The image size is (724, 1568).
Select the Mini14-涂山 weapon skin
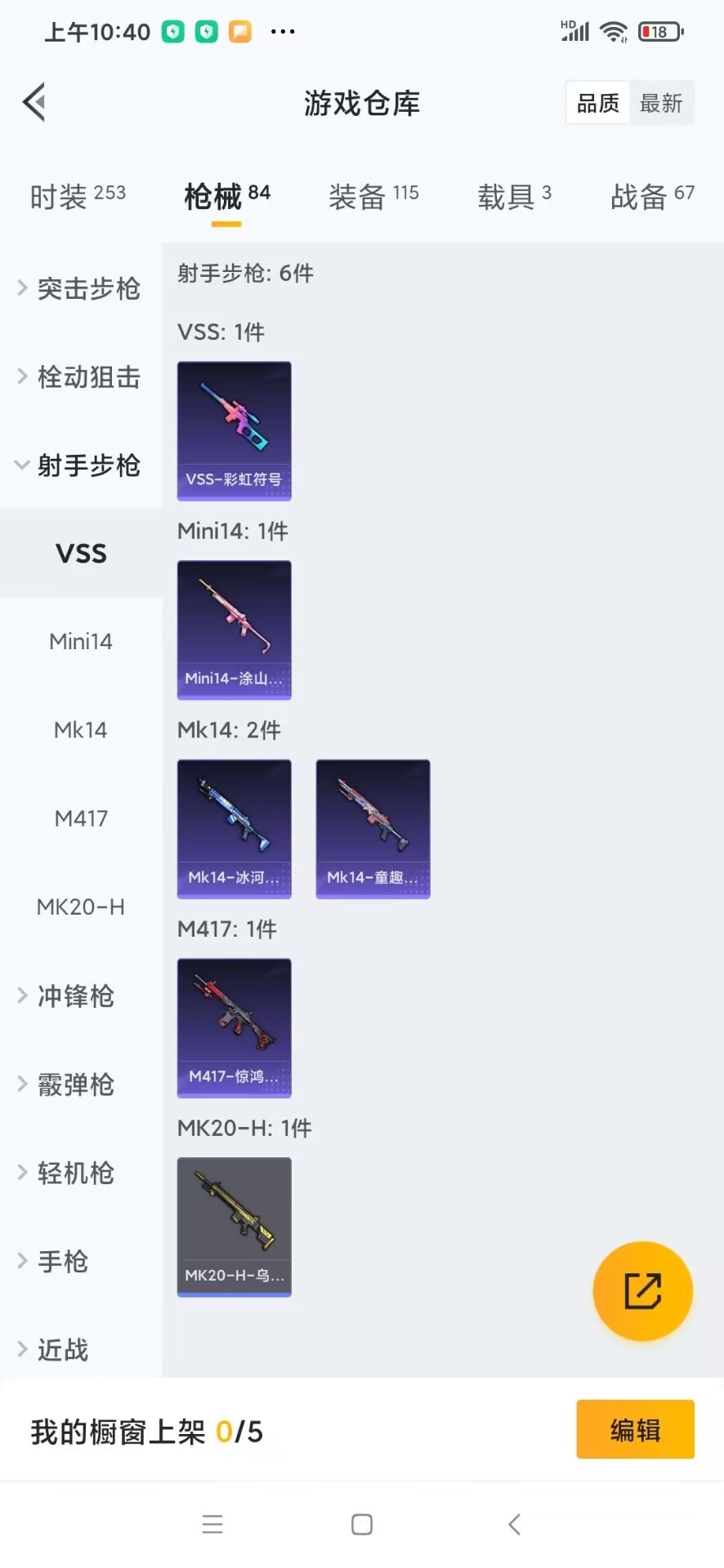pos(234,630)
